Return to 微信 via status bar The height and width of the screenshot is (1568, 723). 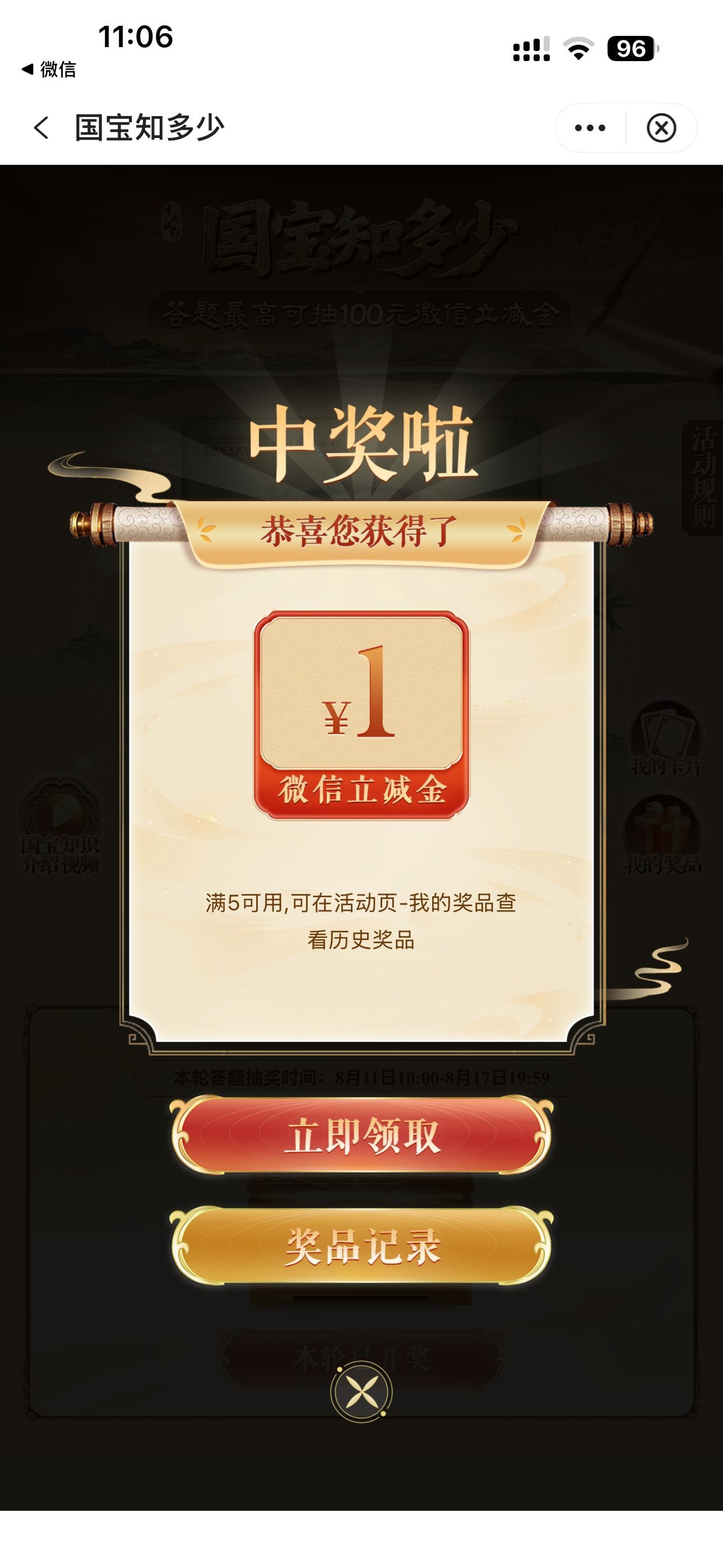tap(49, 70)
